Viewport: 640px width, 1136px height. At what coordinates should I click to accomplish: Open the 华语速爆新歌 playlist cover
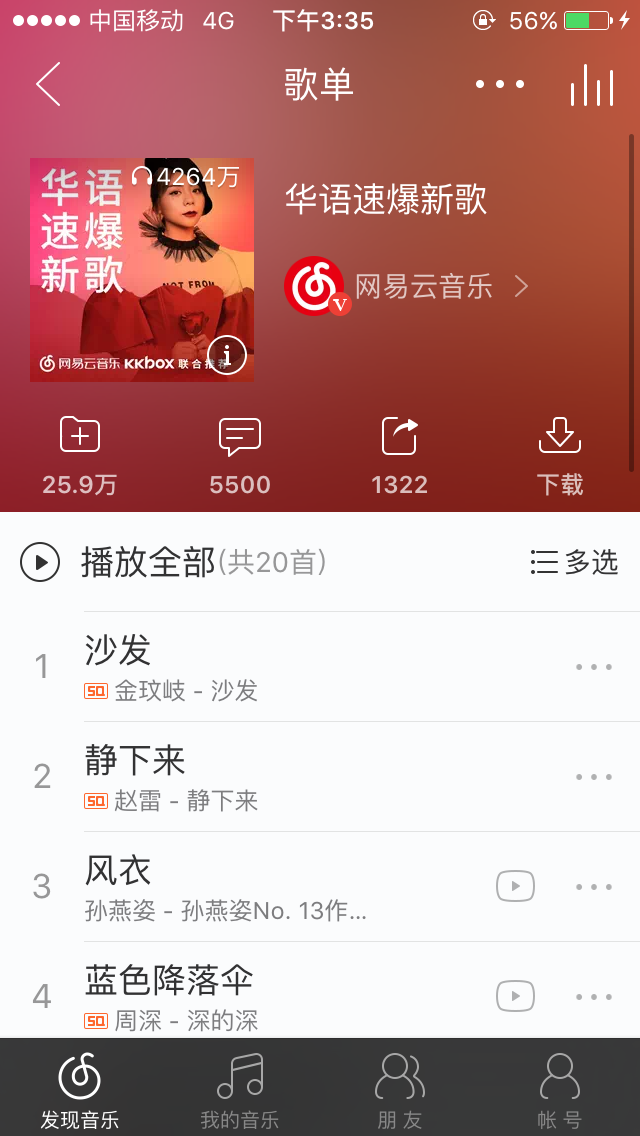(x=141, y=269)
